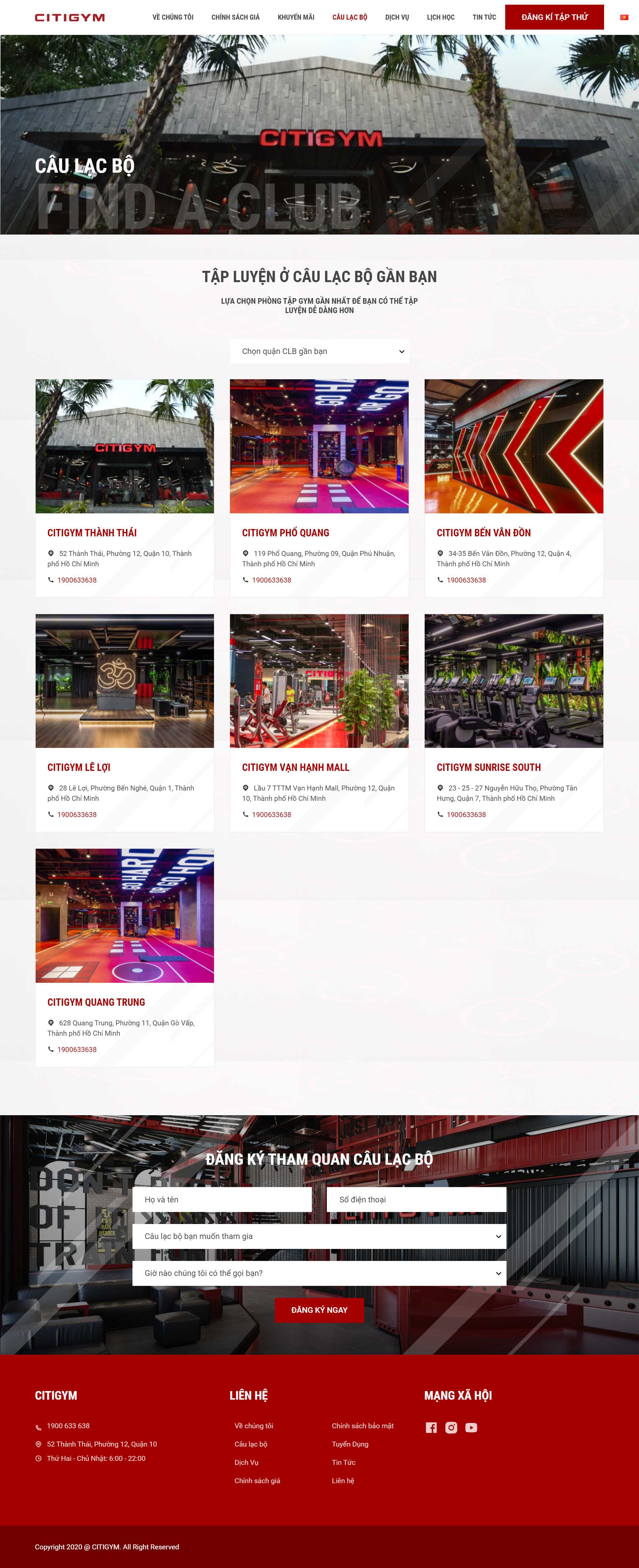Expand the Chọn quận CLB gần bạn dropdown
The image size is (639, 1568).
point(319,351)
